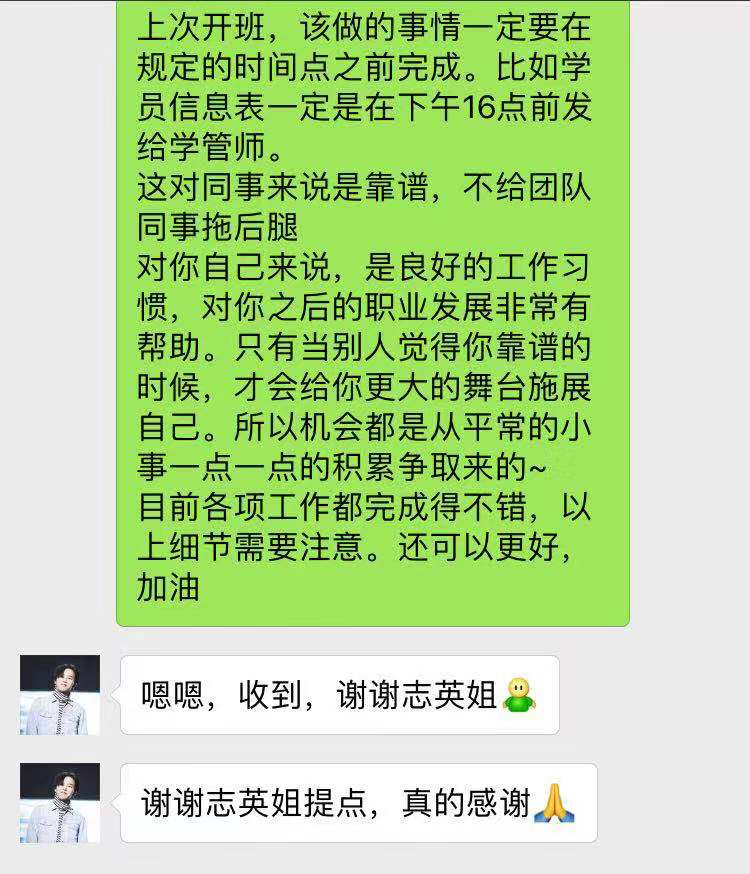Screen dimensions: 750x874
Task: Open sender's avatar beside "嗯嗯，收到" message
Action: 60,695
